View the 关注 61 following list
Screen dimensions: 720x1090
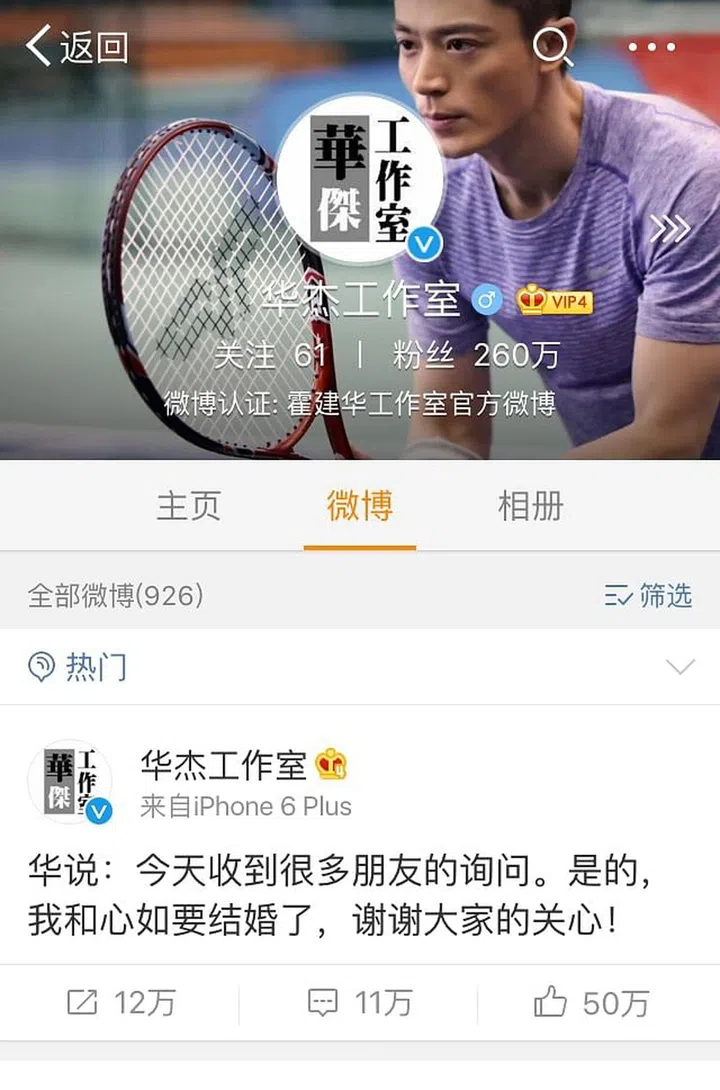[x=272, y=354]
